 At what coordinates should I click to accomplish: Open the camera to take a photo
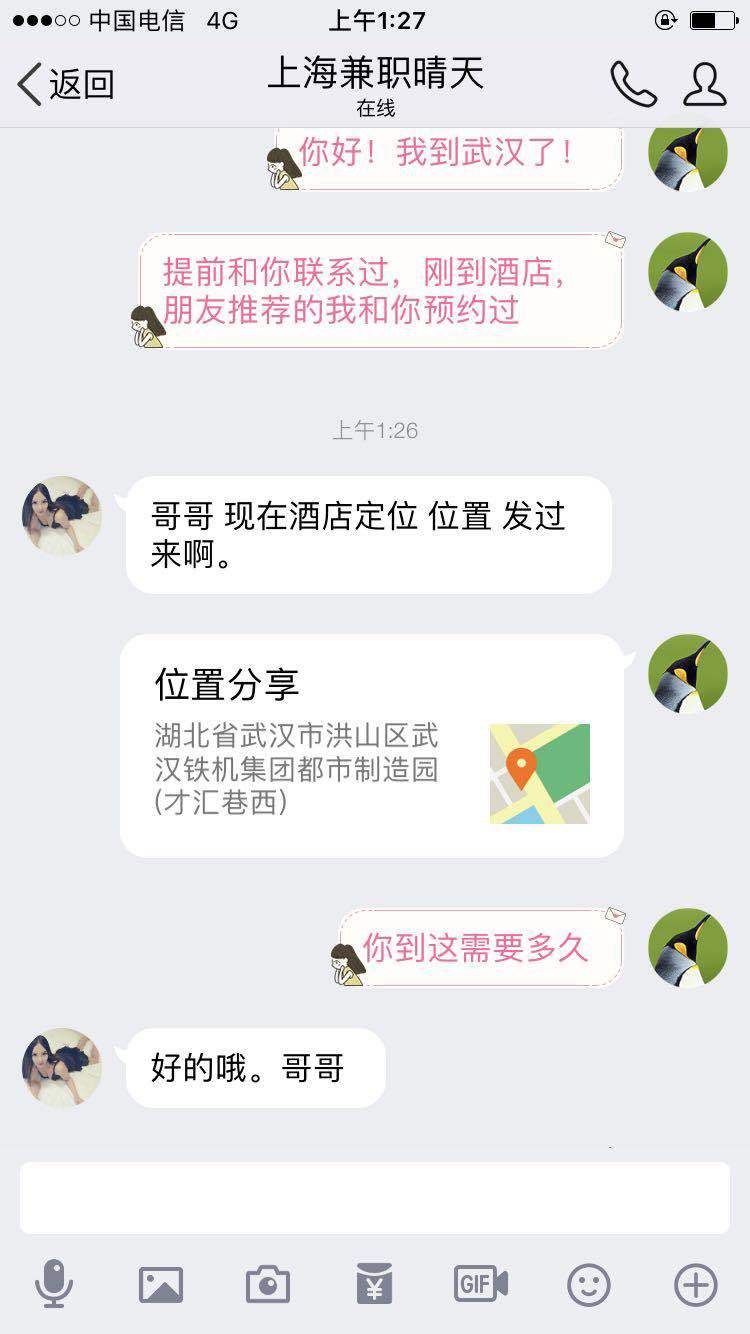click(268, 1284)
